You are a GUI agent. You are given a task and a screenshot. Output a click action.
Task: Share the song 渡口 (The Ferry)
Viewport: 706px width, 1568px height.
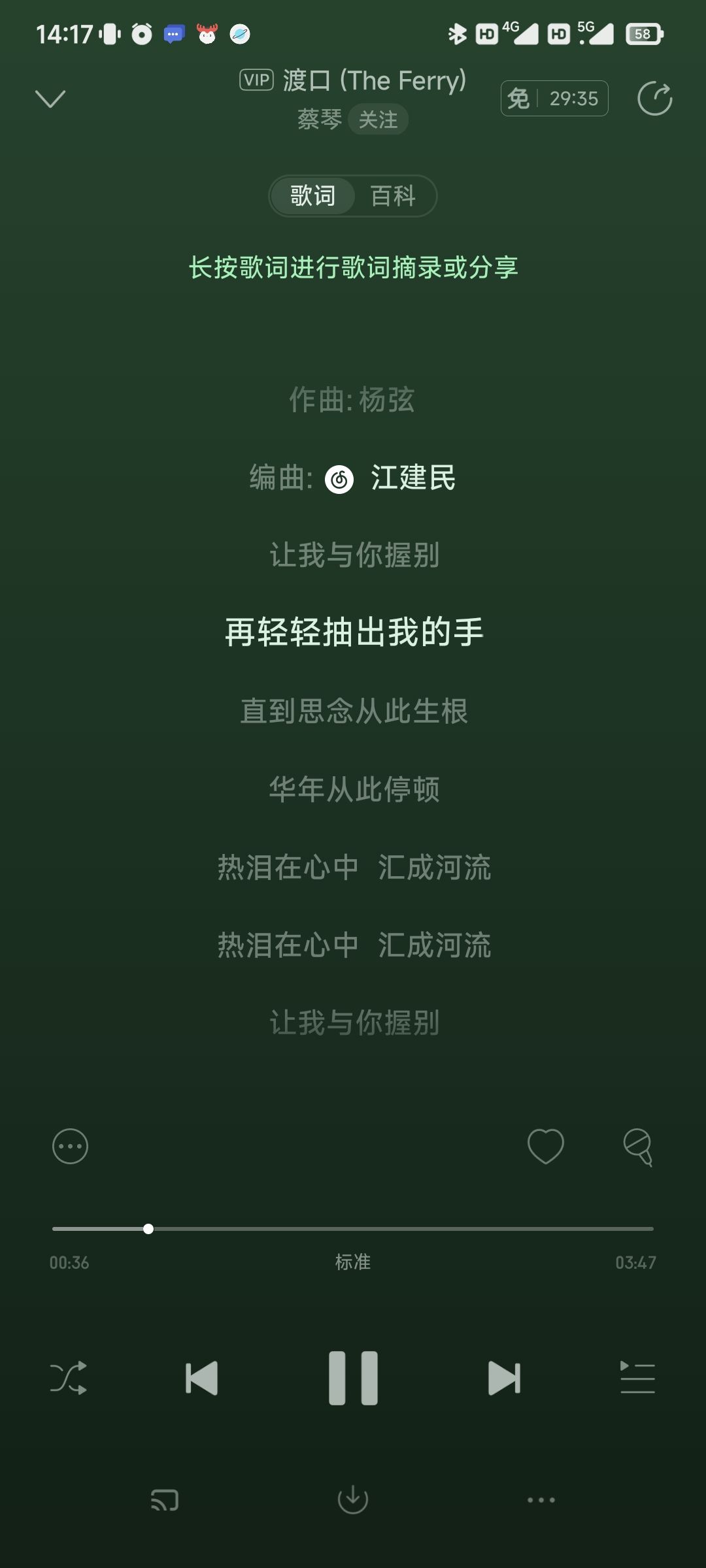[x=655, y=99]
